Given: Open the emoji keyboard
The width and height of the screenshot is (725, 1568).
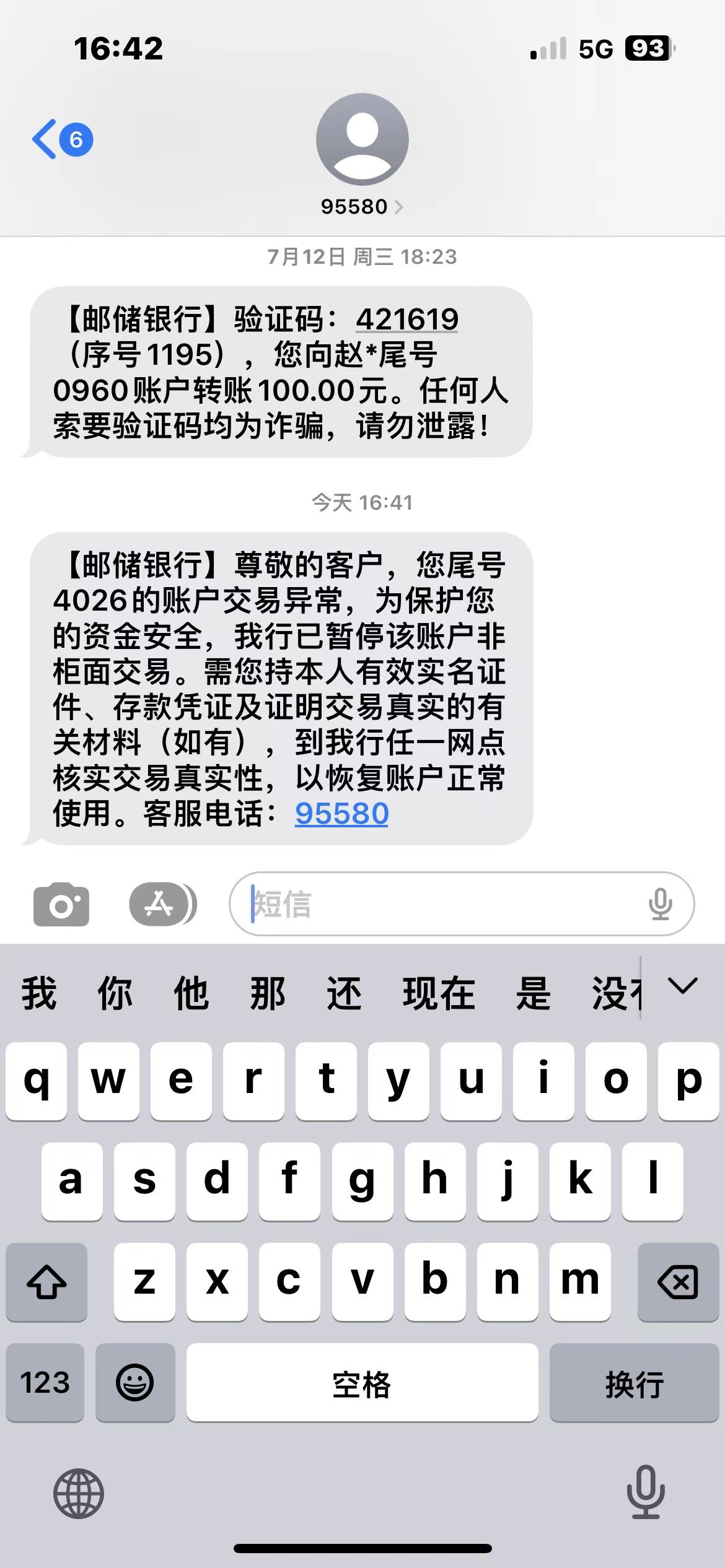Looking at the screenshot, I should pyautogui.click(x=134, y=1382).
